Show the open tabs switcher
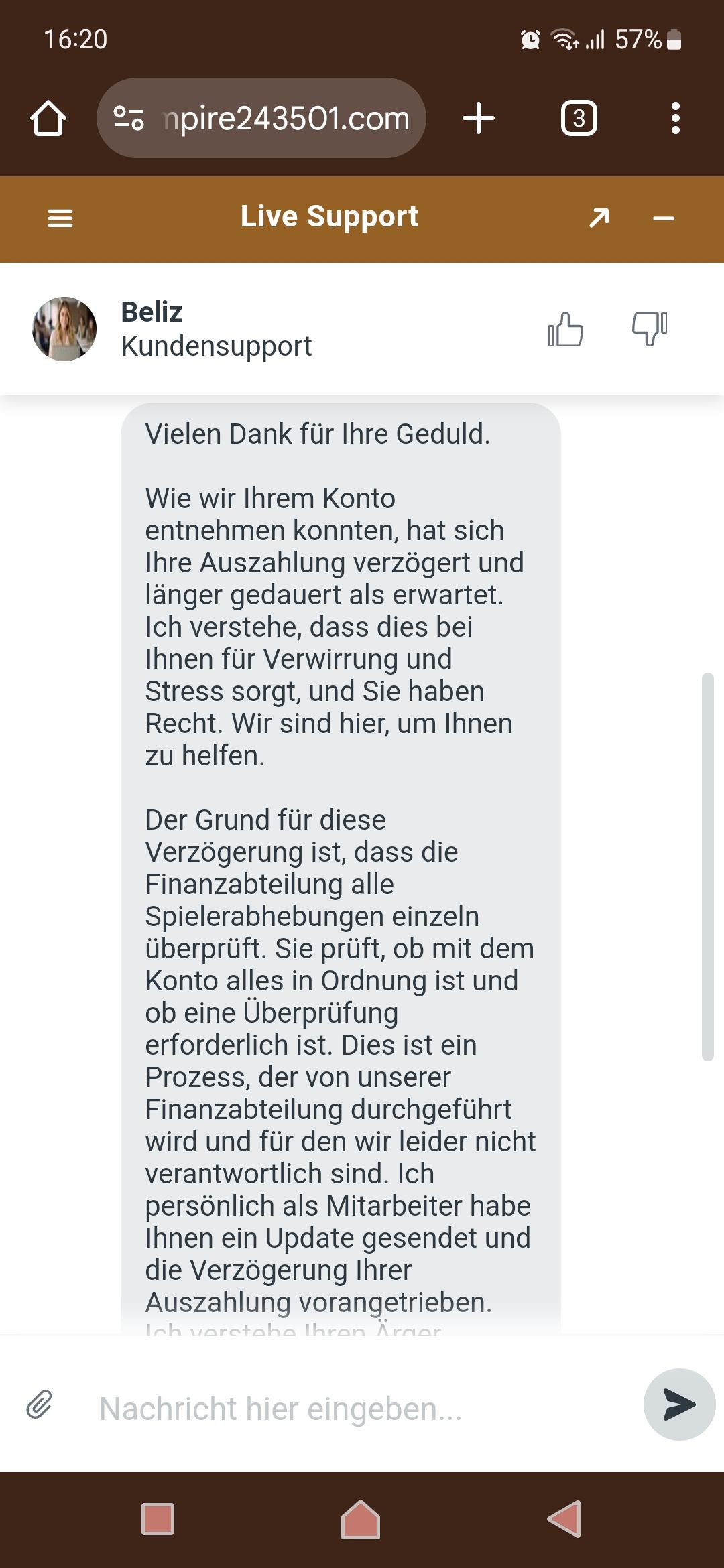Viewport: 724px width, 1568px height. tap(579, 119)
